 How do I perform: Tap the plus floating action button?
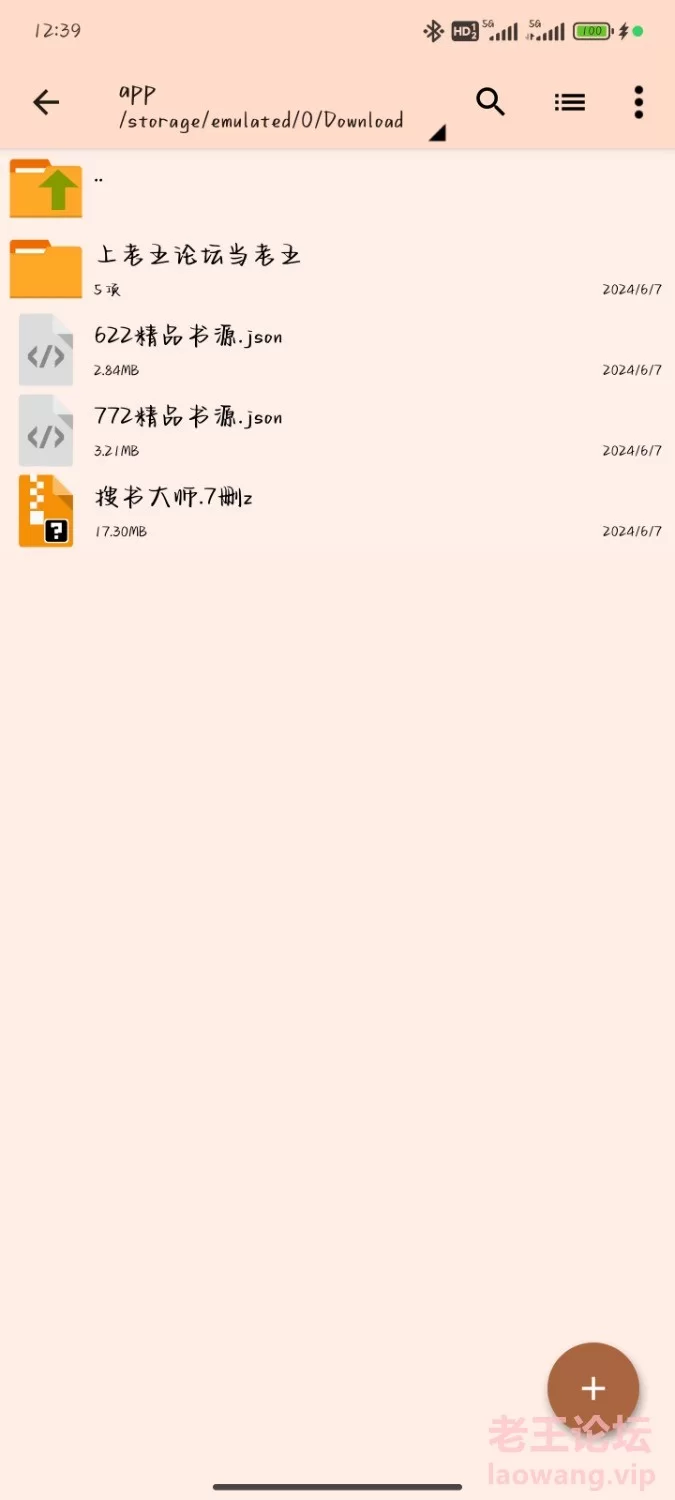[593, 1388]
